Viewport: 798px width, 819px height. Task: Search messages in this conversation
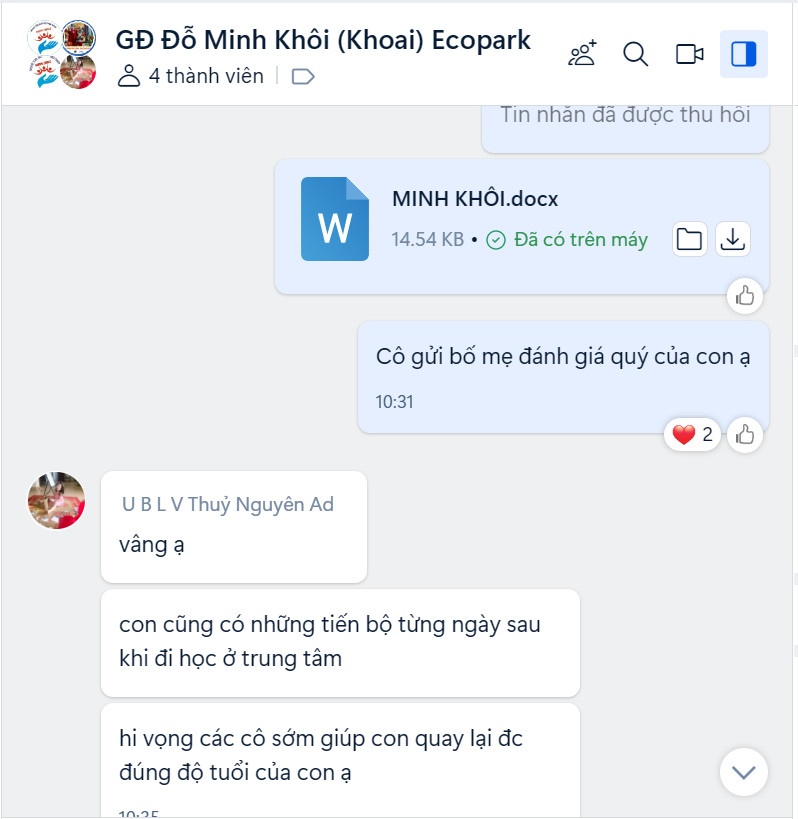pos(636,54)
